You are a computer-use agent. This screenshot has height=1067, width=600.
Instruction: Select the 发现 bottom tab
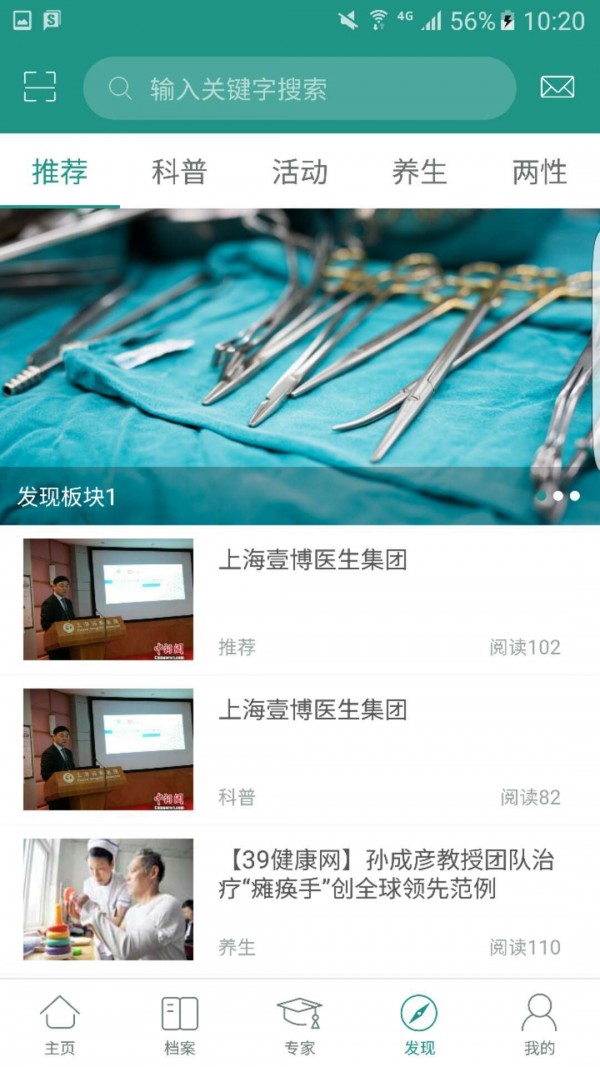click(420, 1025)
